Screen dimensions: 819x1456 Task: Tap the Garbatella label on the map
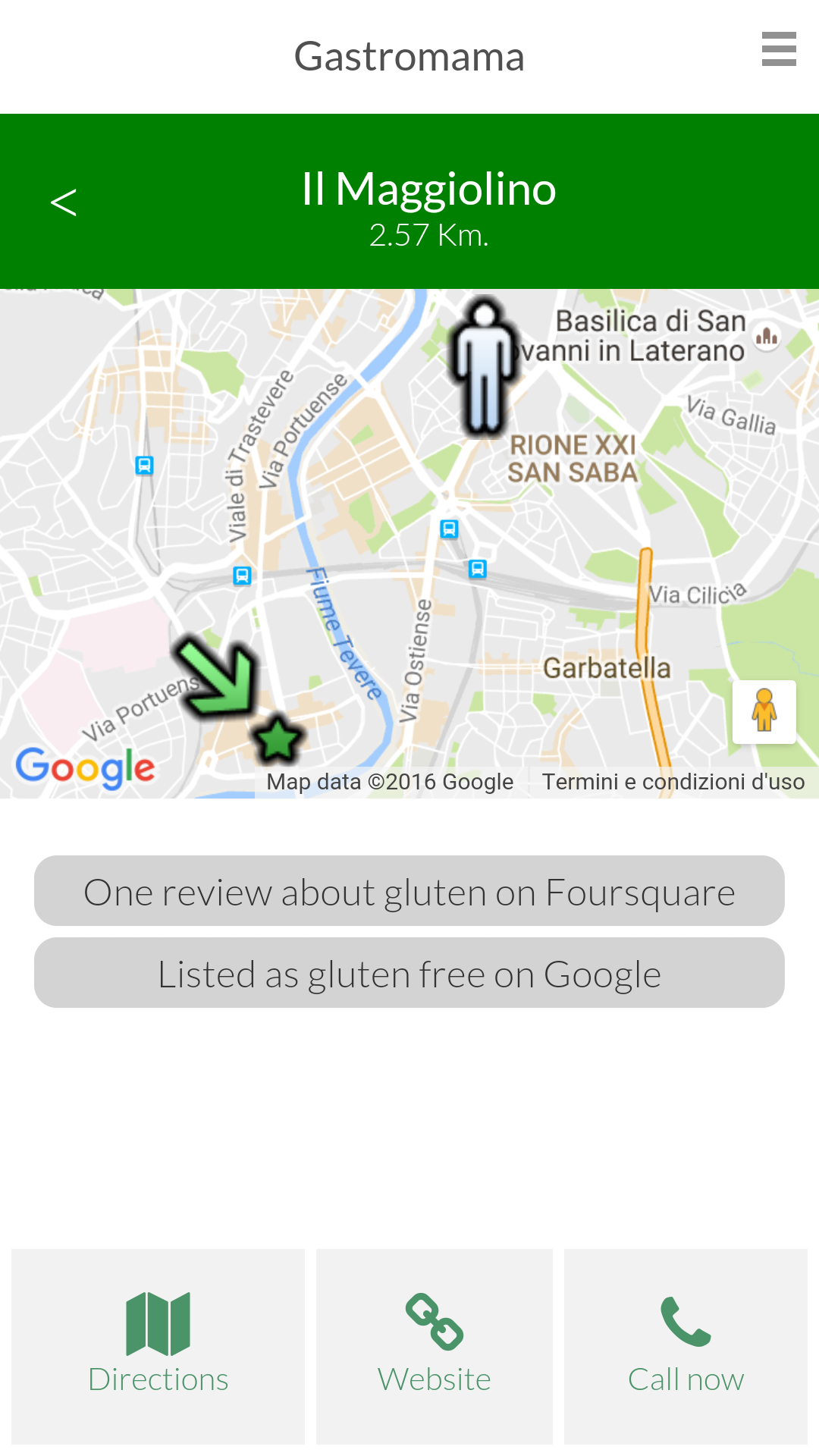pos(607,668)
